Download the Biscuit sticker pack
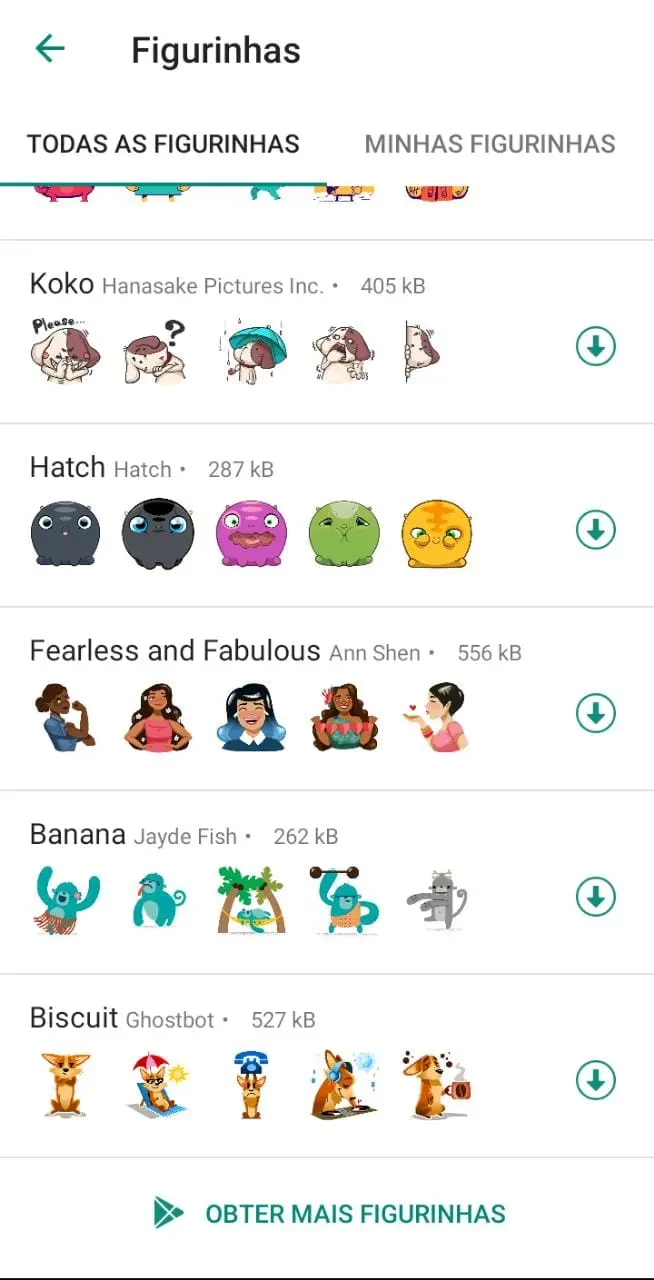 coord(595,1080)
